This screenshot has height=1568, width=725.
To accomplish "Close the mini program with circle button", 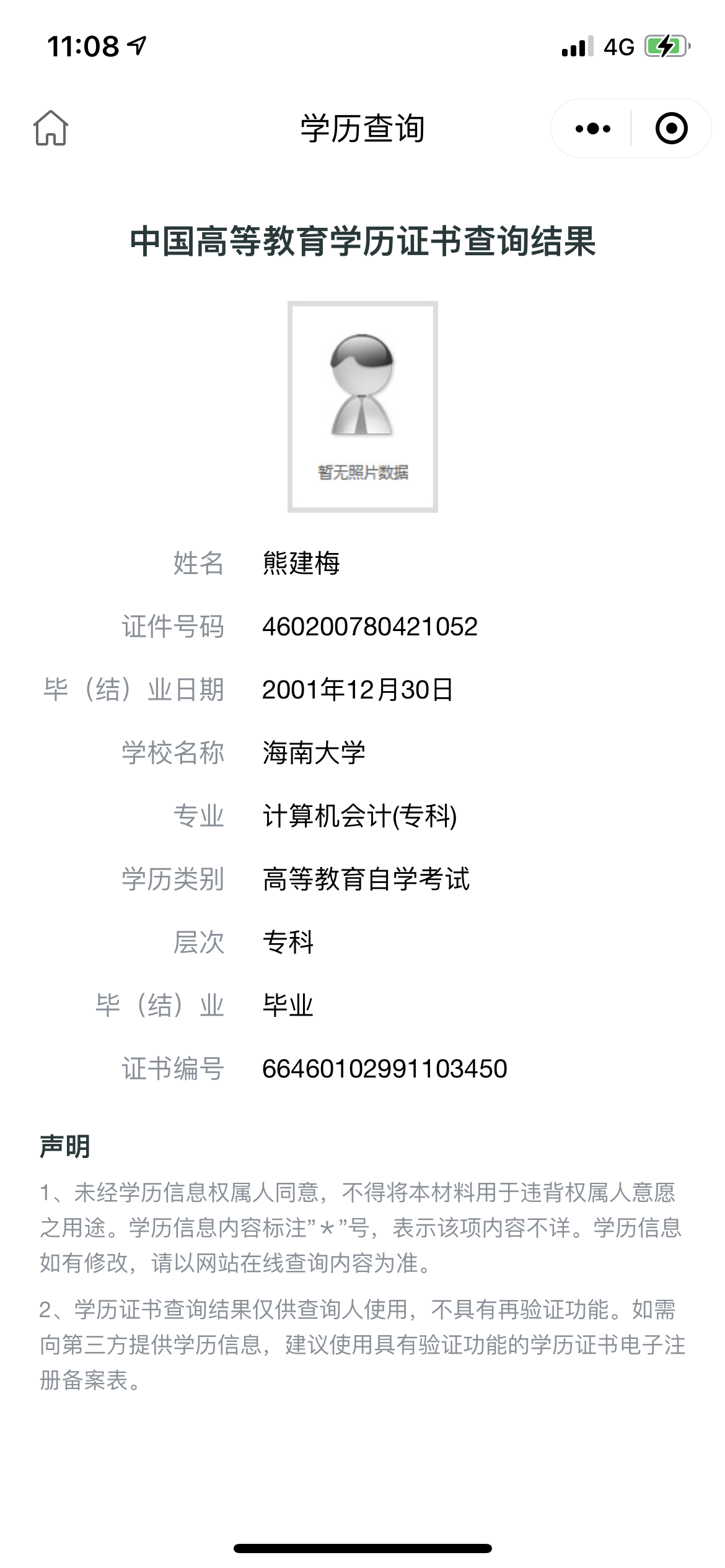I will (x=671, y=129).
